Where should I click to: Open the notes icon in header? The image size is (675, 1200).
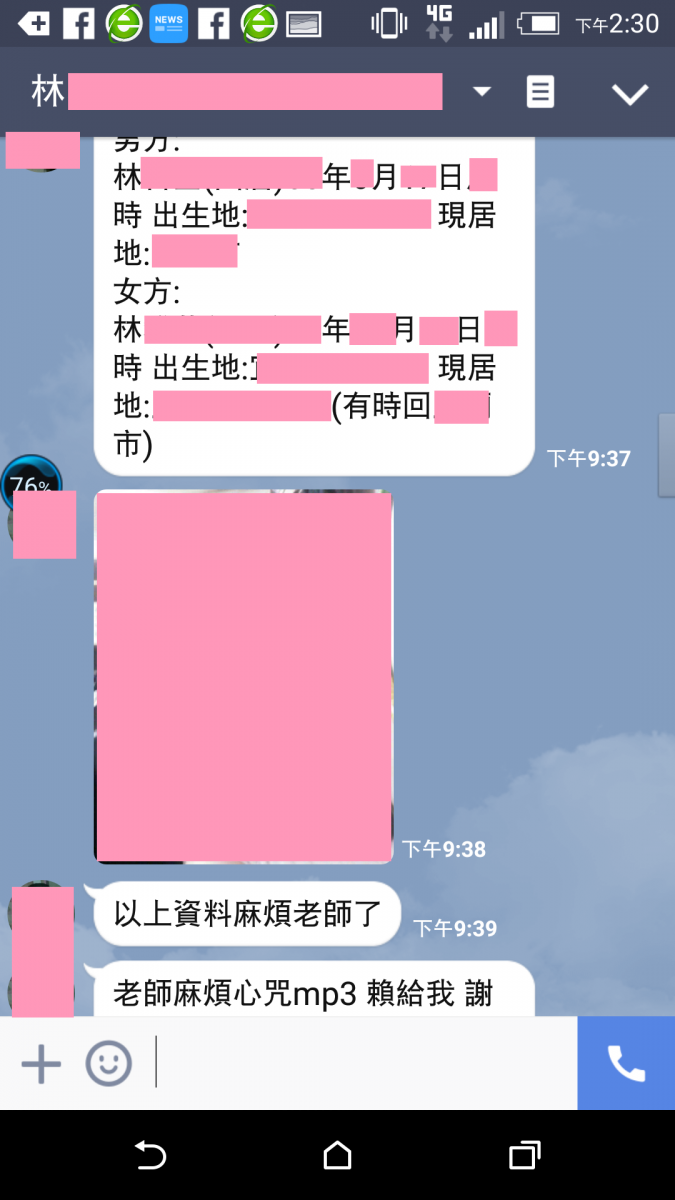[x=540, y=92]
